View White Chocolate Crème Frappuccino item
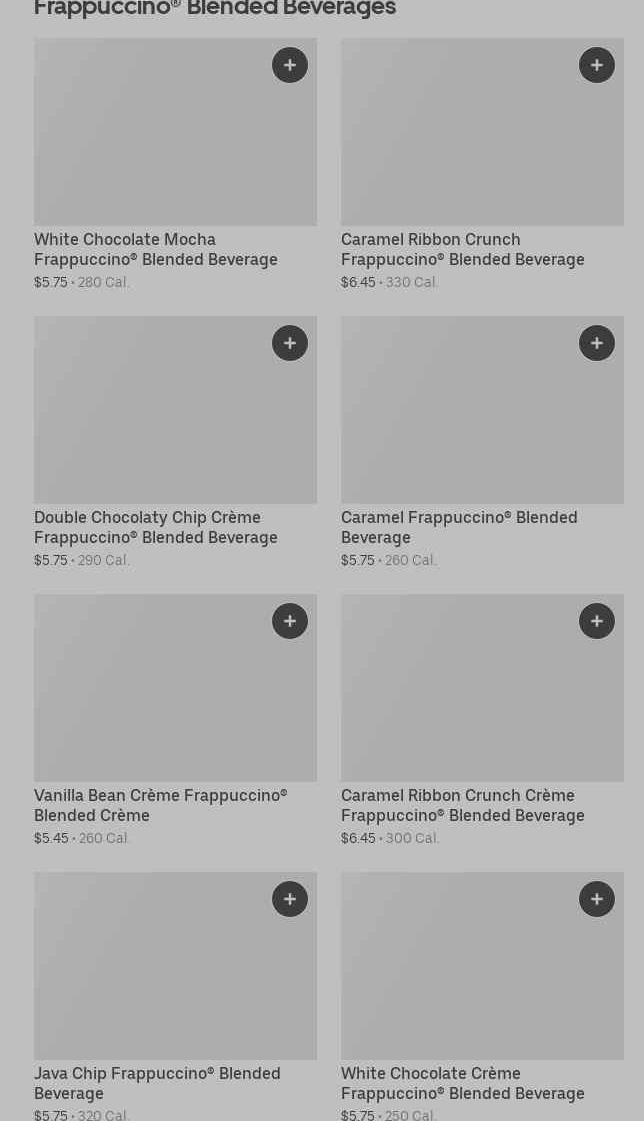 coord(482,997)
